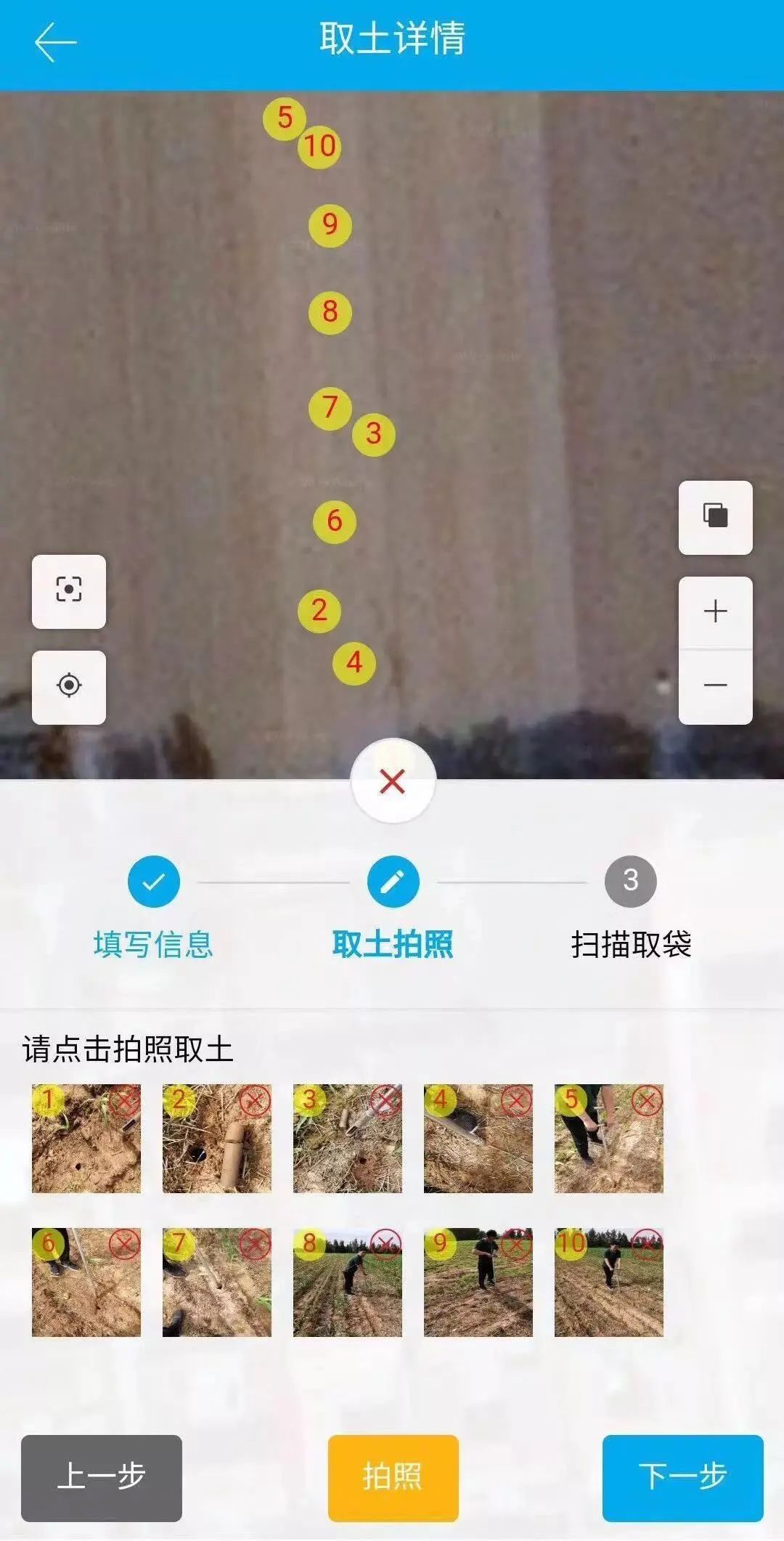Image resolution: width=784 pixels, height=1541 pixels.
Task: Zoom out on the map
Action: coord(715,686)
